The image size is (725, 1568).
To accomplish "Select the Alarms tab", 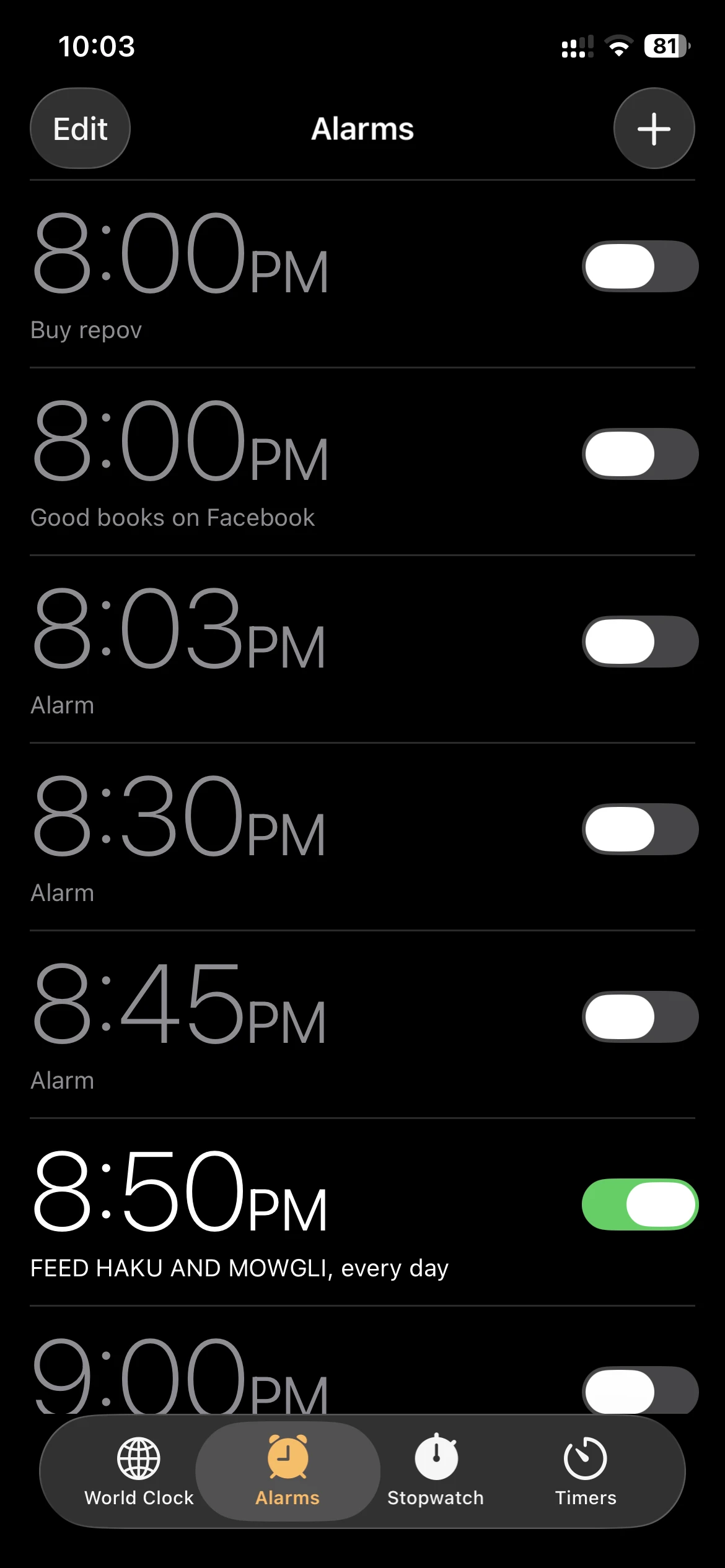I will (x=288, y=1471).
